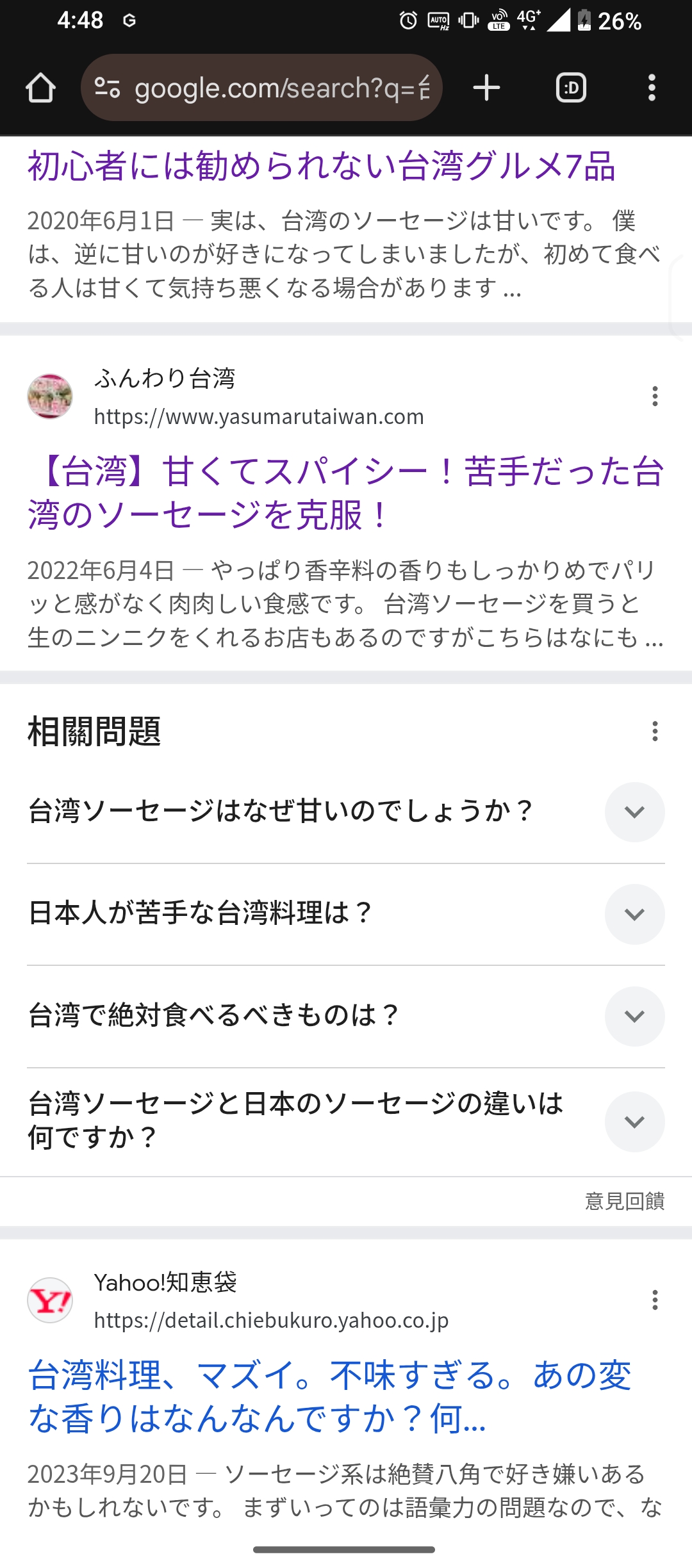Open result 初心者には勧められない台湾グルメ7品
Viewport: 692px width, 1568px height.
click(x=321, y=167)
